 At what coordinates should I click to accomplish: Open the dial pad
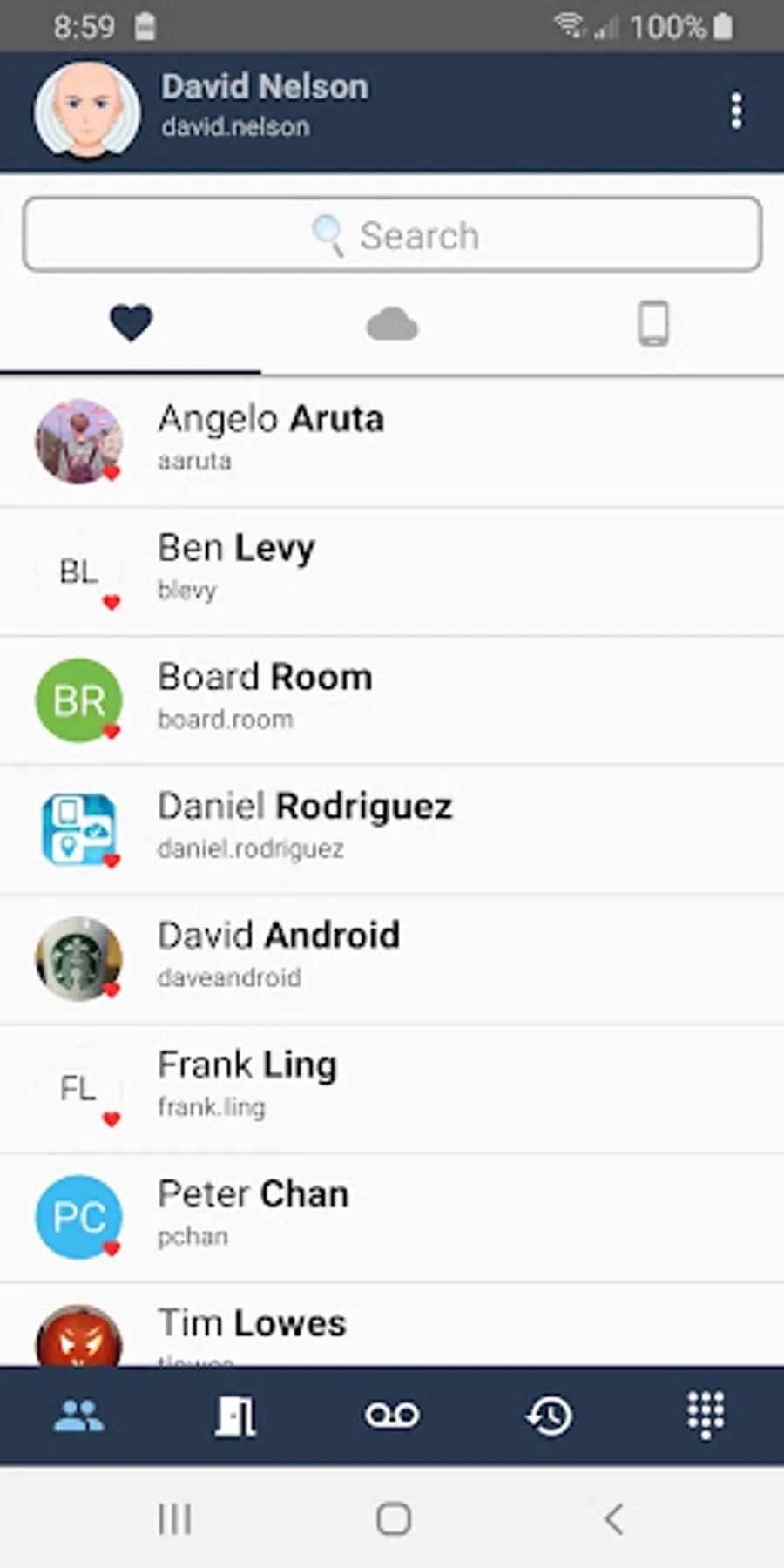(706, 1416)
